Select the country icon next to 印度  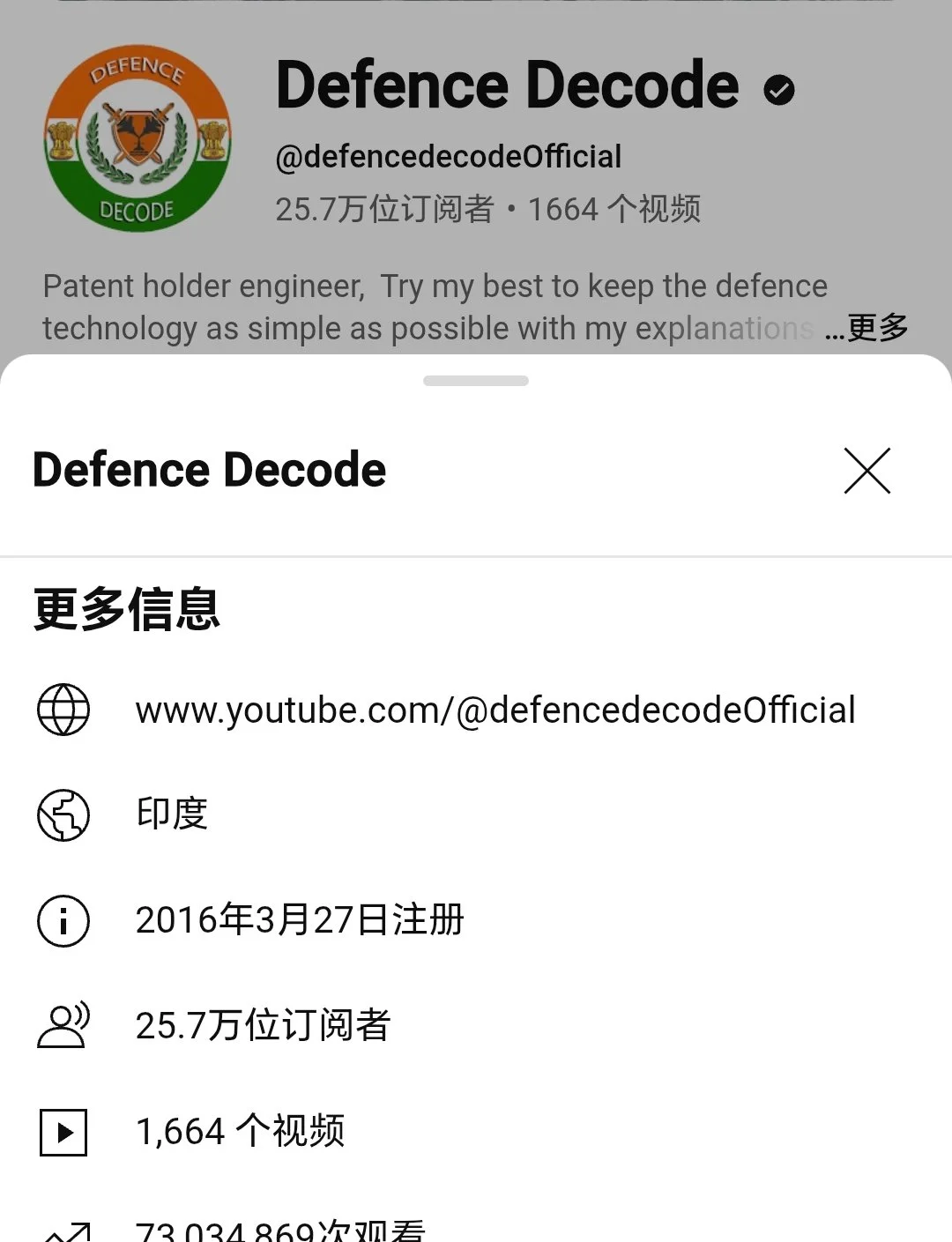[62, 815]
